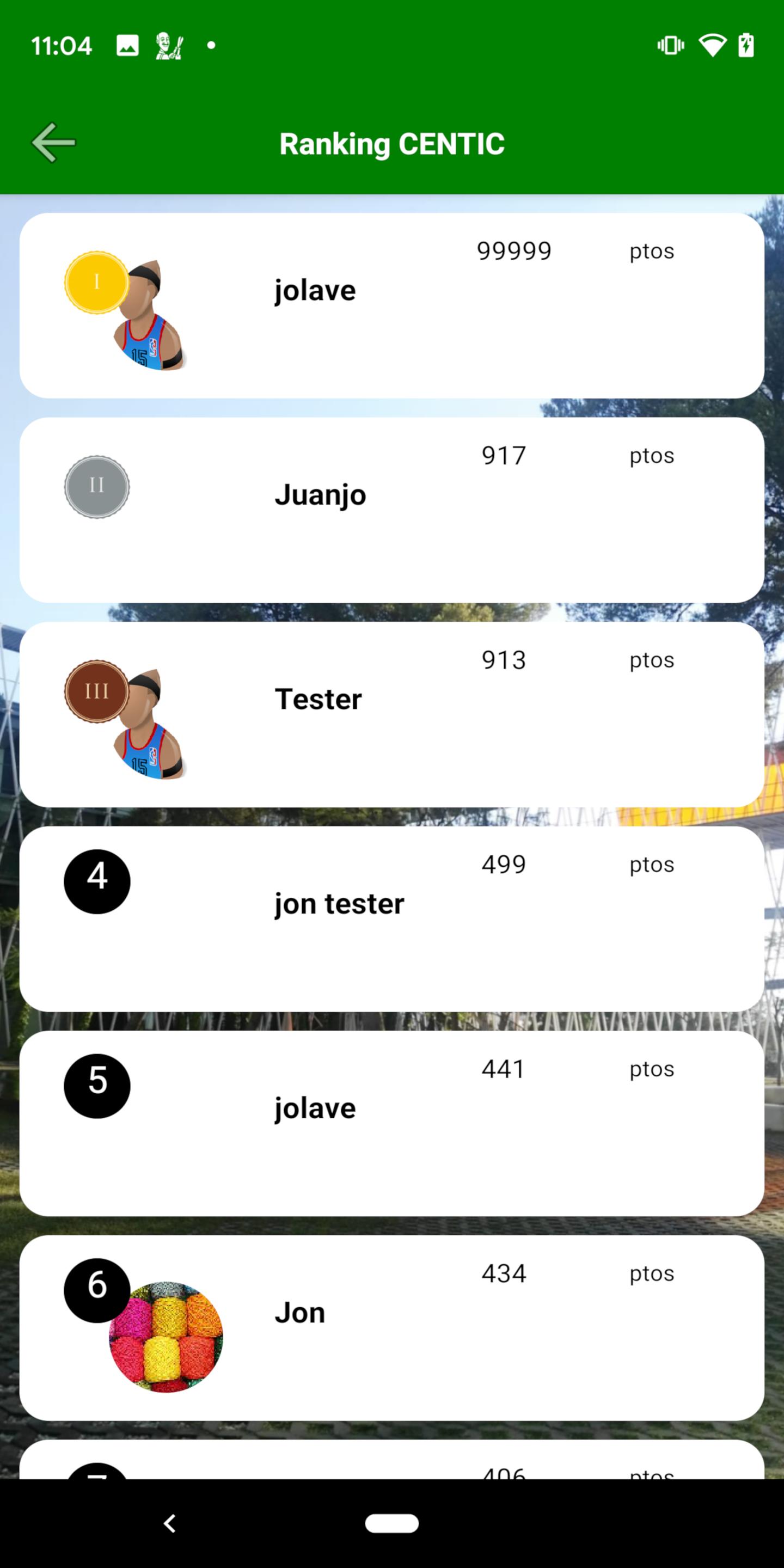Click the back arrow in the header
Viewport: 784px width, 1568px height.
point(53,143)
